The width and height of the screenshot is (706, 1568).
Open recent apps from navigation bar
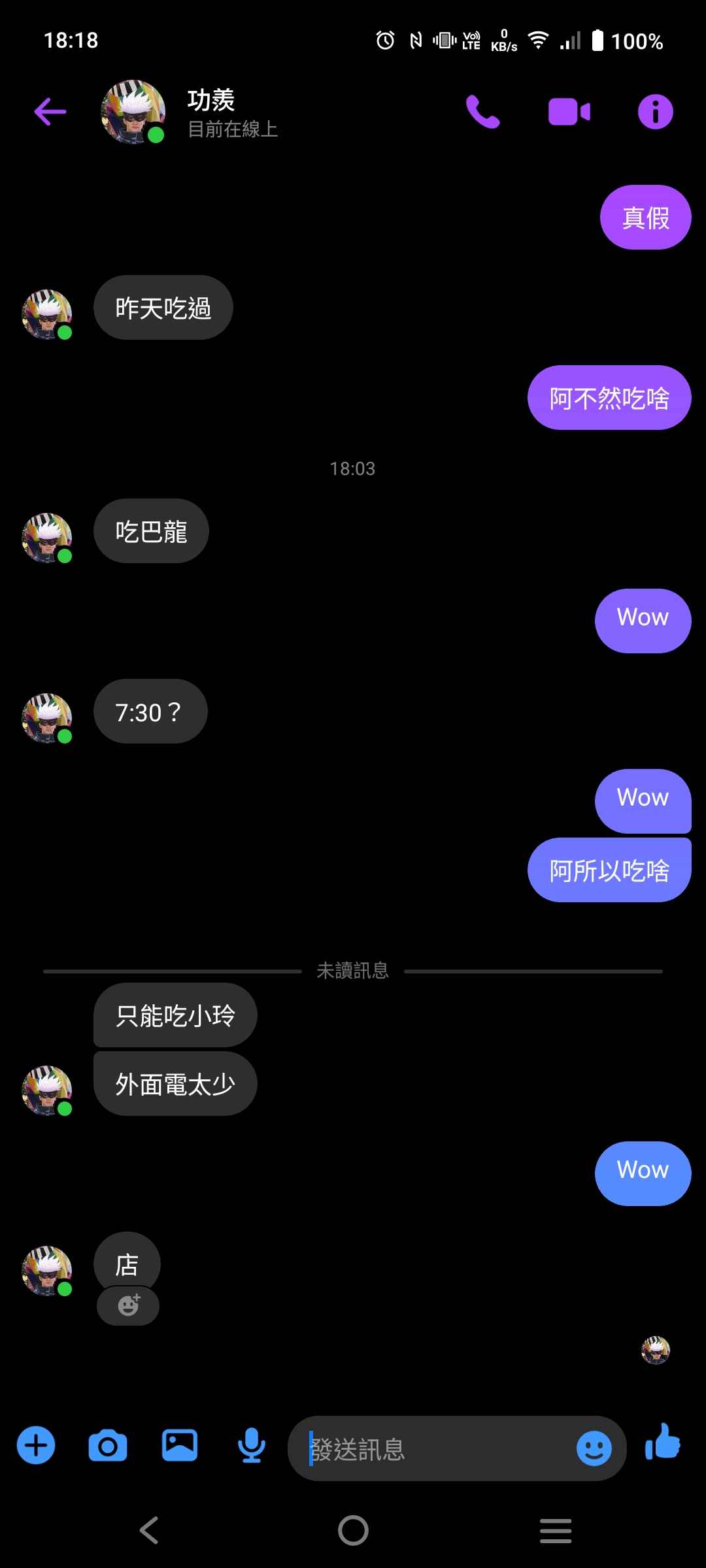click(556, 1530)
